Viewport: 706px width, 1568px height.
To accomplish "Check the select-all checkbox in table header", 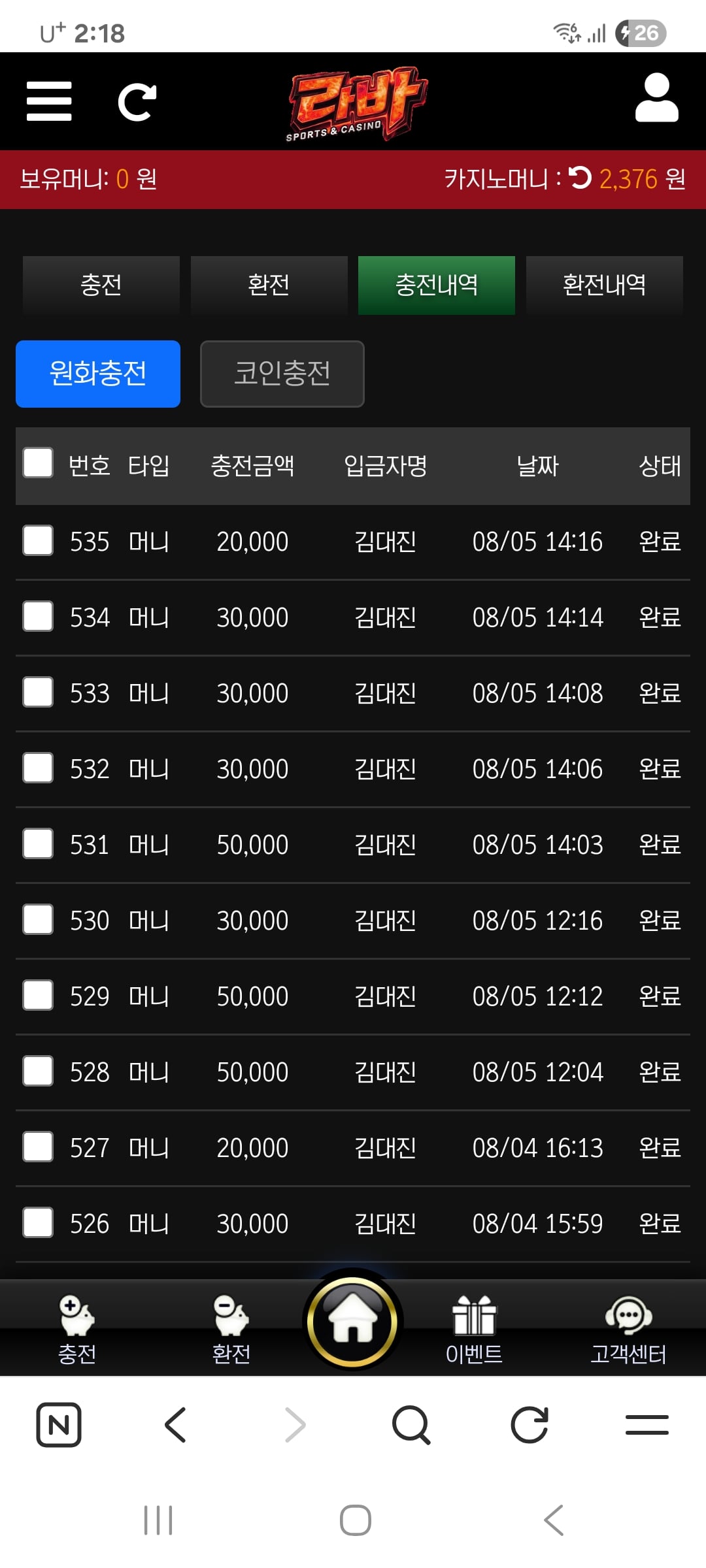I will pos(38,463).
